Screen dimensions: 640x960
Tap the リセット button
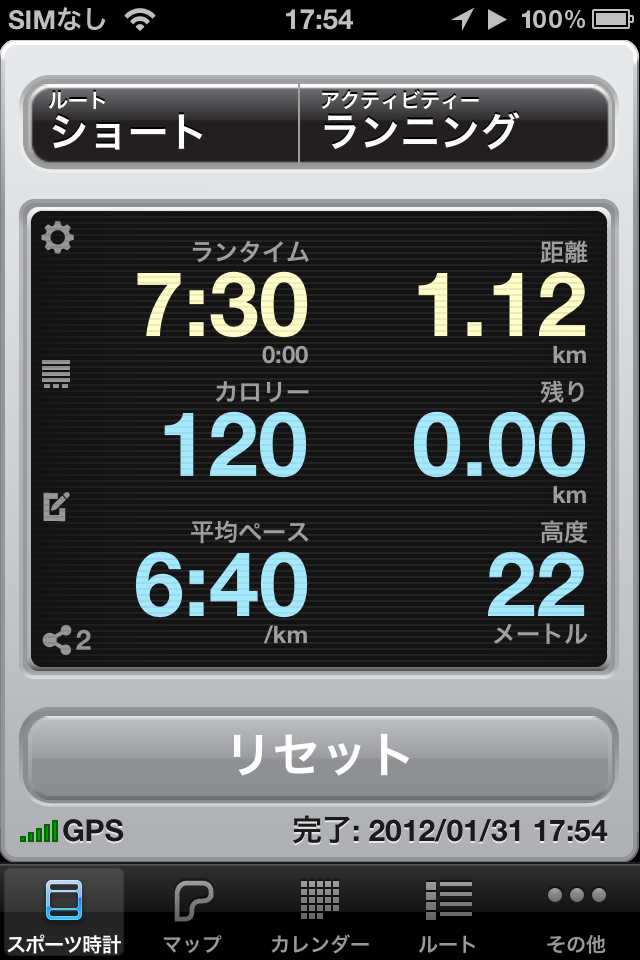320,754
